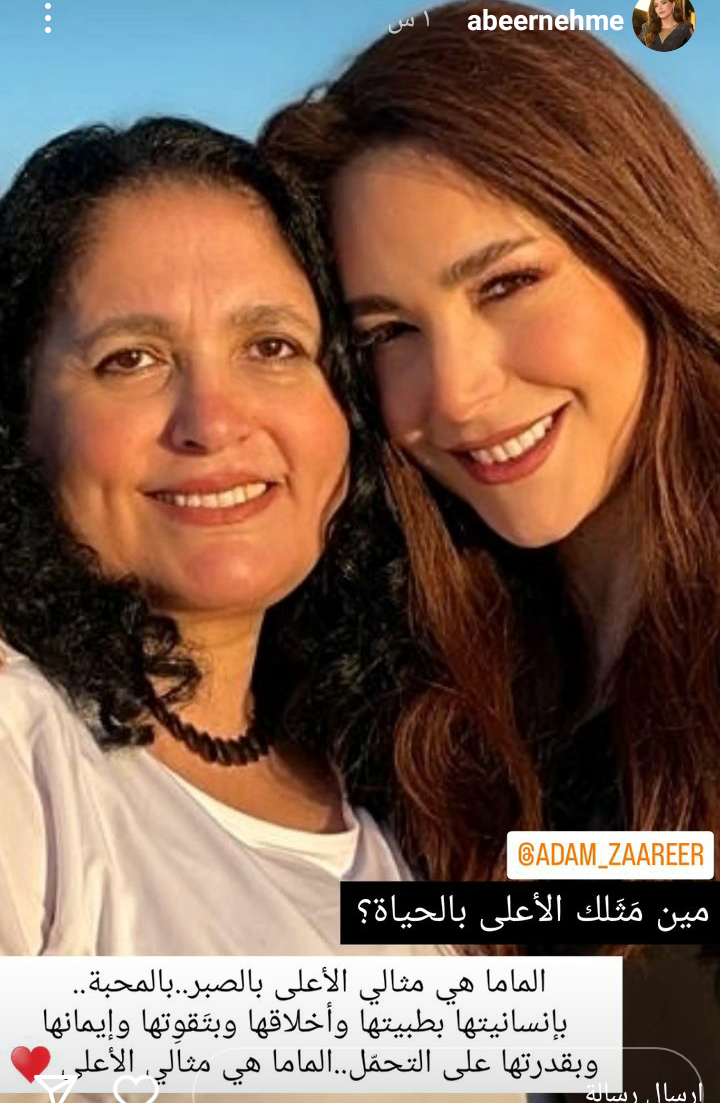
Task: Open the story overflow menu
Action: [47, 17]
